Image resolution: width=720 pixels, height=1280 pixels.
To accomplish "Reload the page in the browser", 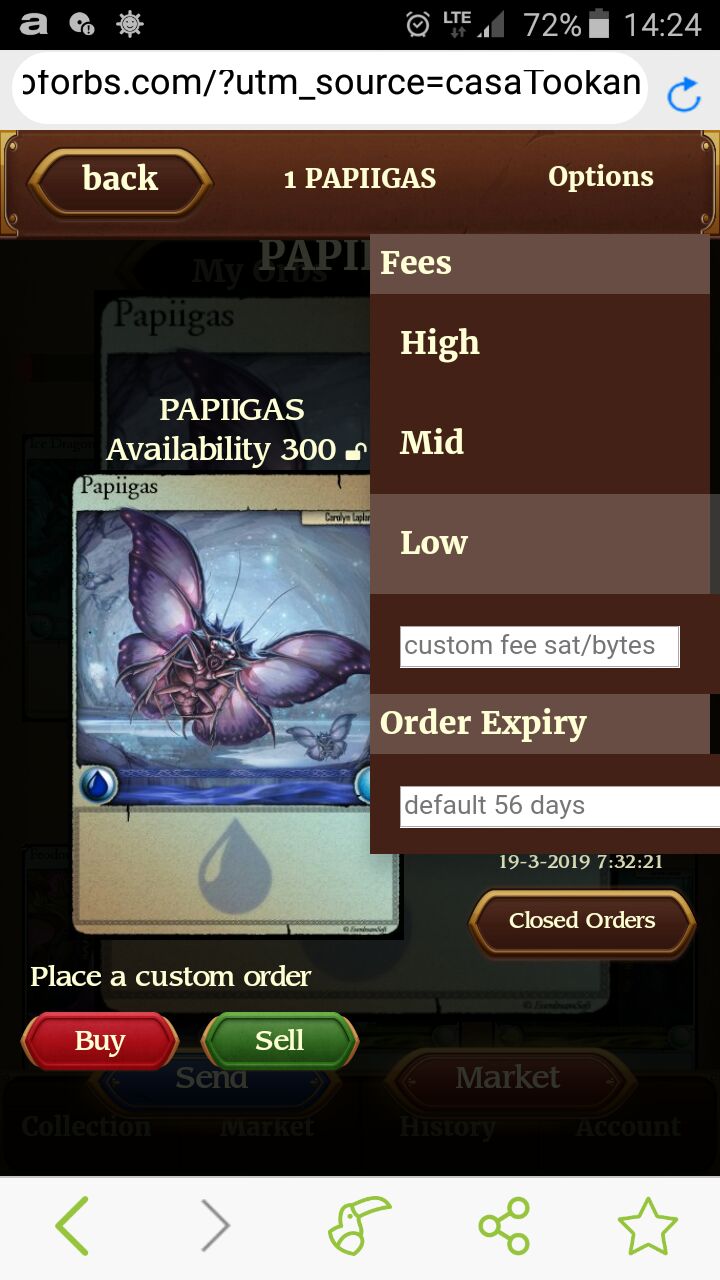I will point(684,93).
